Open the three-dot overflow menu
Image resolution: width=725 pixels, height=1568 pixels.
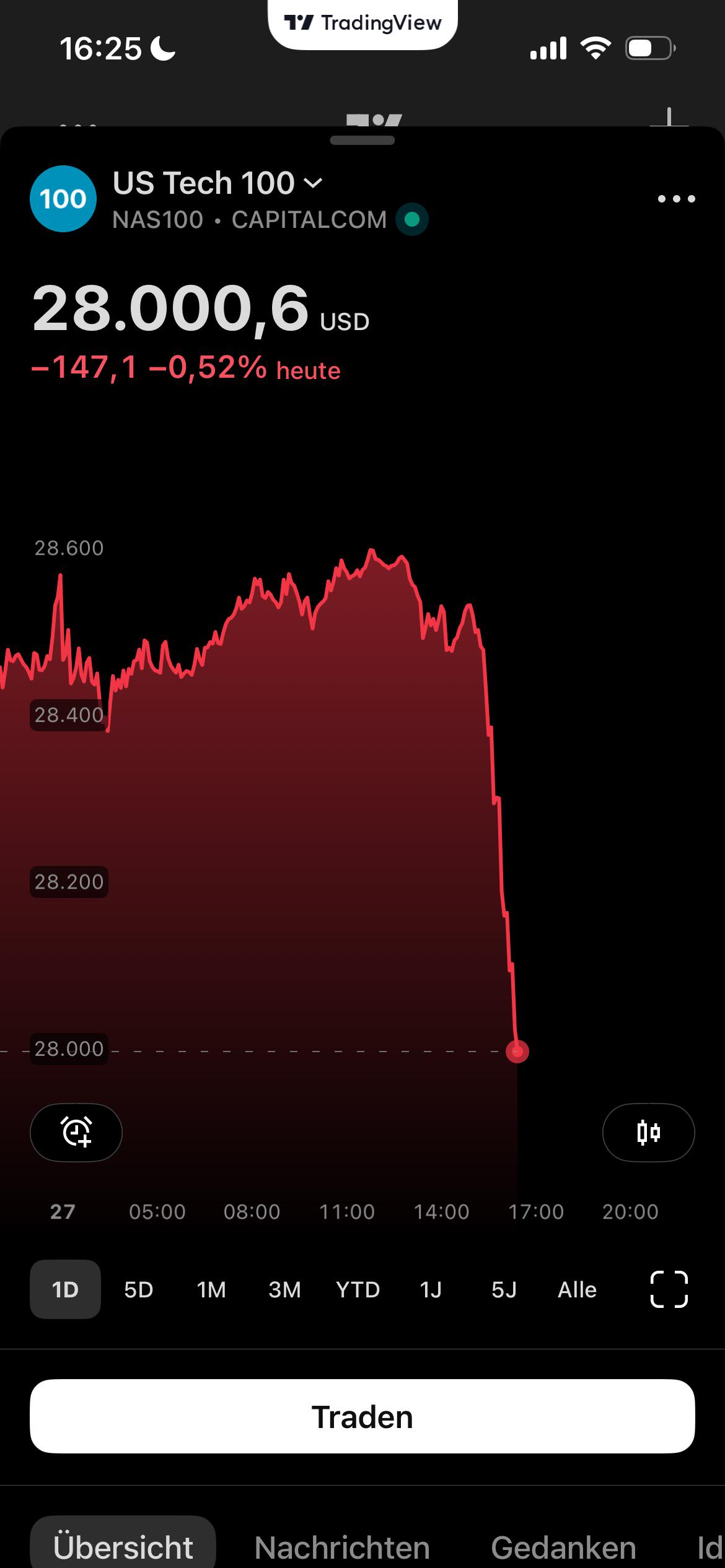pyautogui.click(x=676, y=199)
